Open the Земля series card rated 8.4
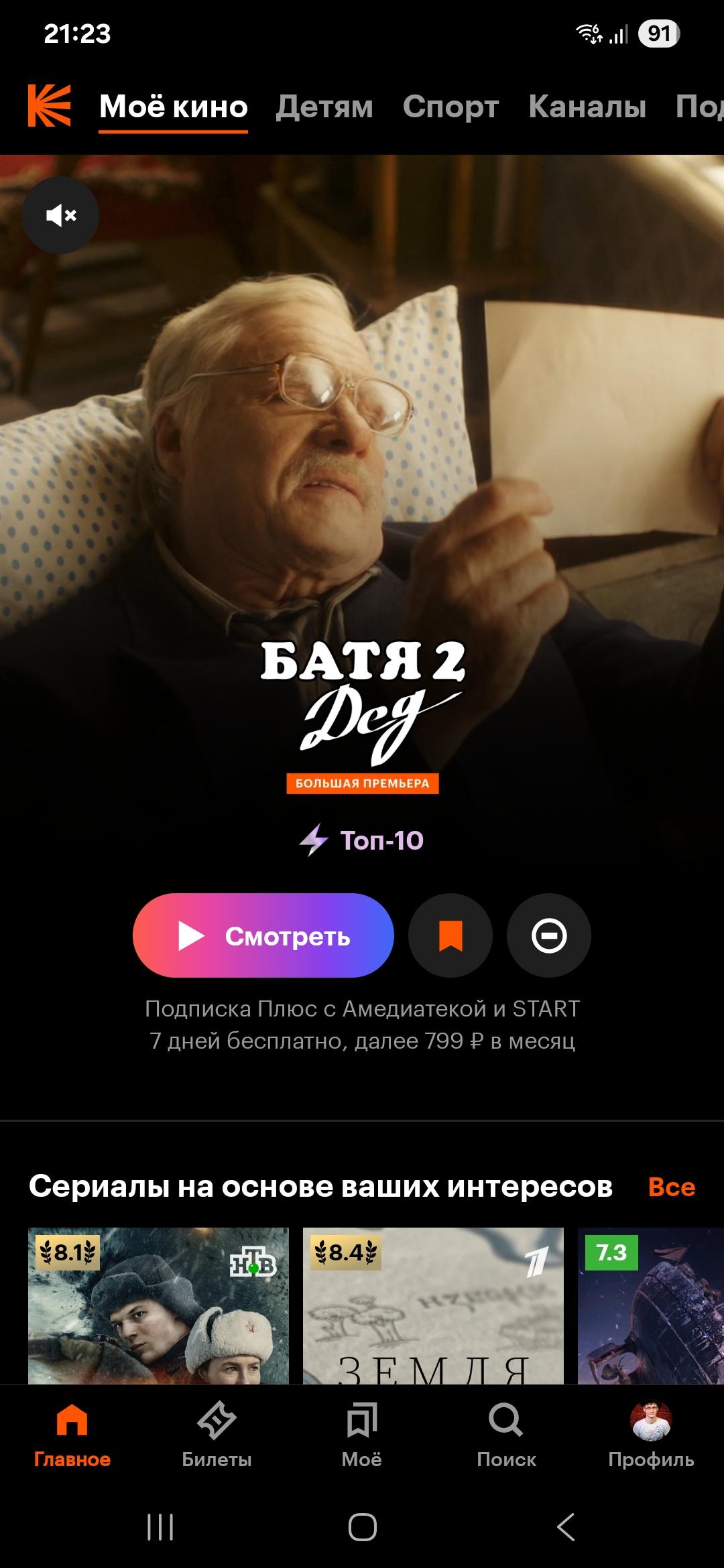This screenshot has height=1568, width=724. (x=433, y=1305)
